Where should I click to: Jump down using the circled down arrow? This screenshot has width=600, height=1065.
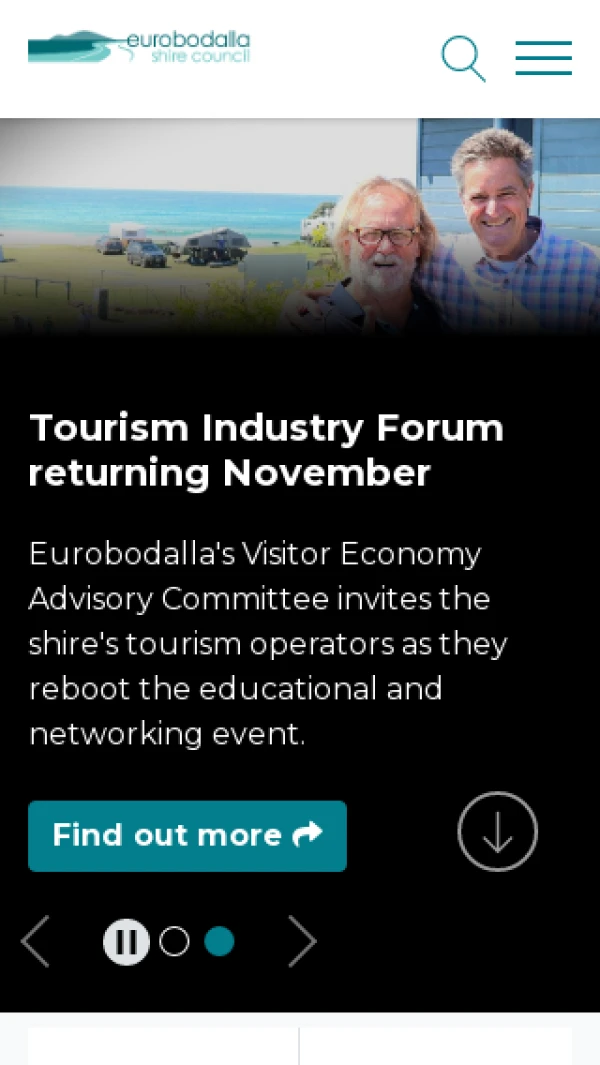pos(497,831)
